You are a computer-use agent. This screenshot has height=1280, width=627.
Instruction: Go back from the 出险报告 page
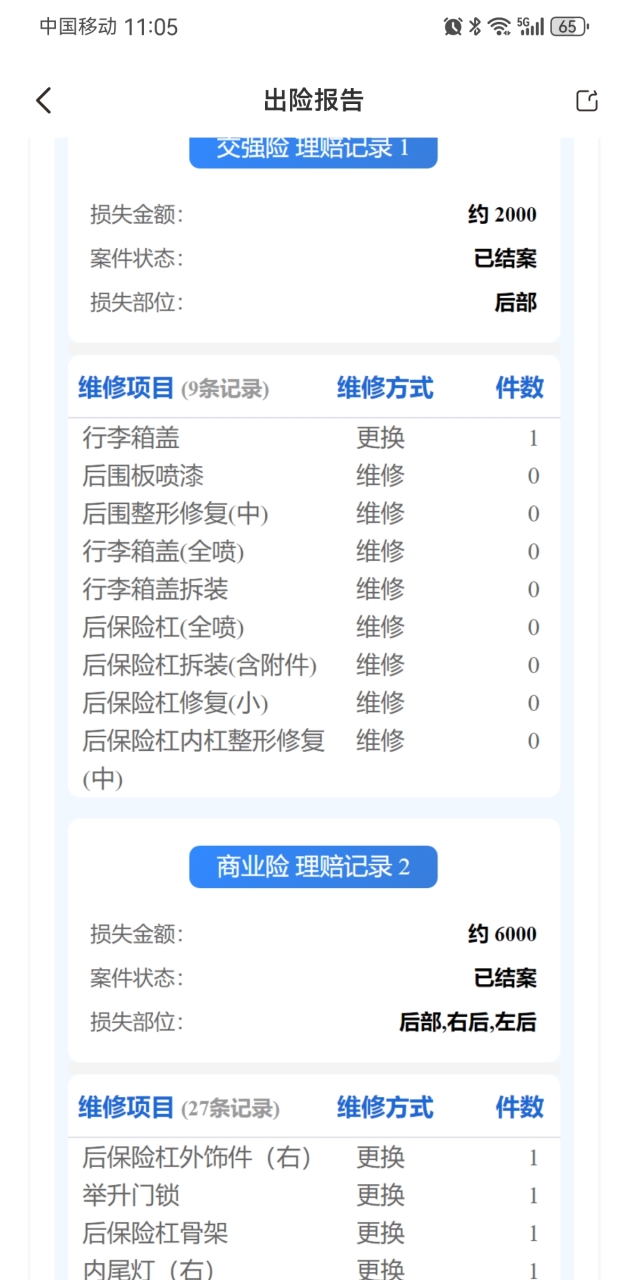click(x=43, y=100)
